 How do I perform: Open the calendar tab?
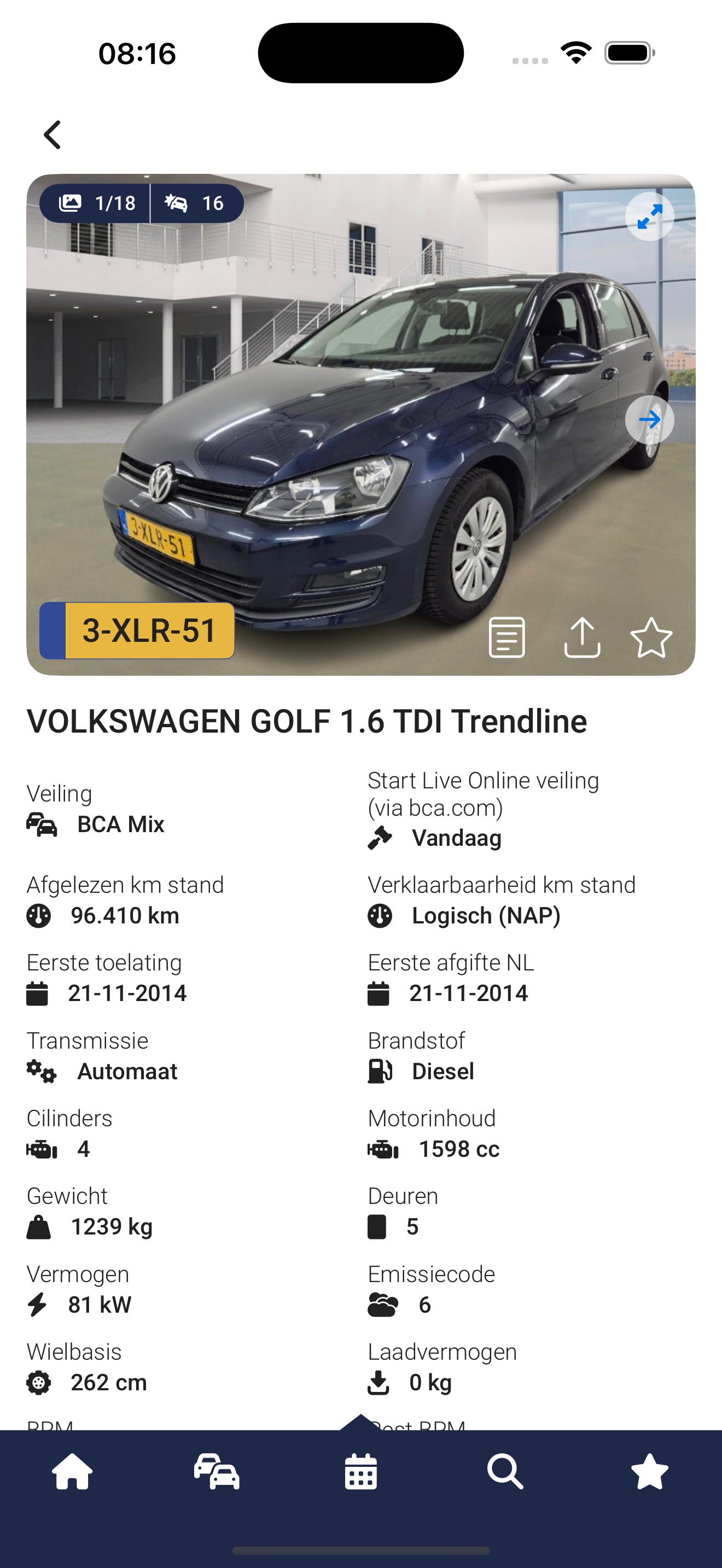[361, 1472]
